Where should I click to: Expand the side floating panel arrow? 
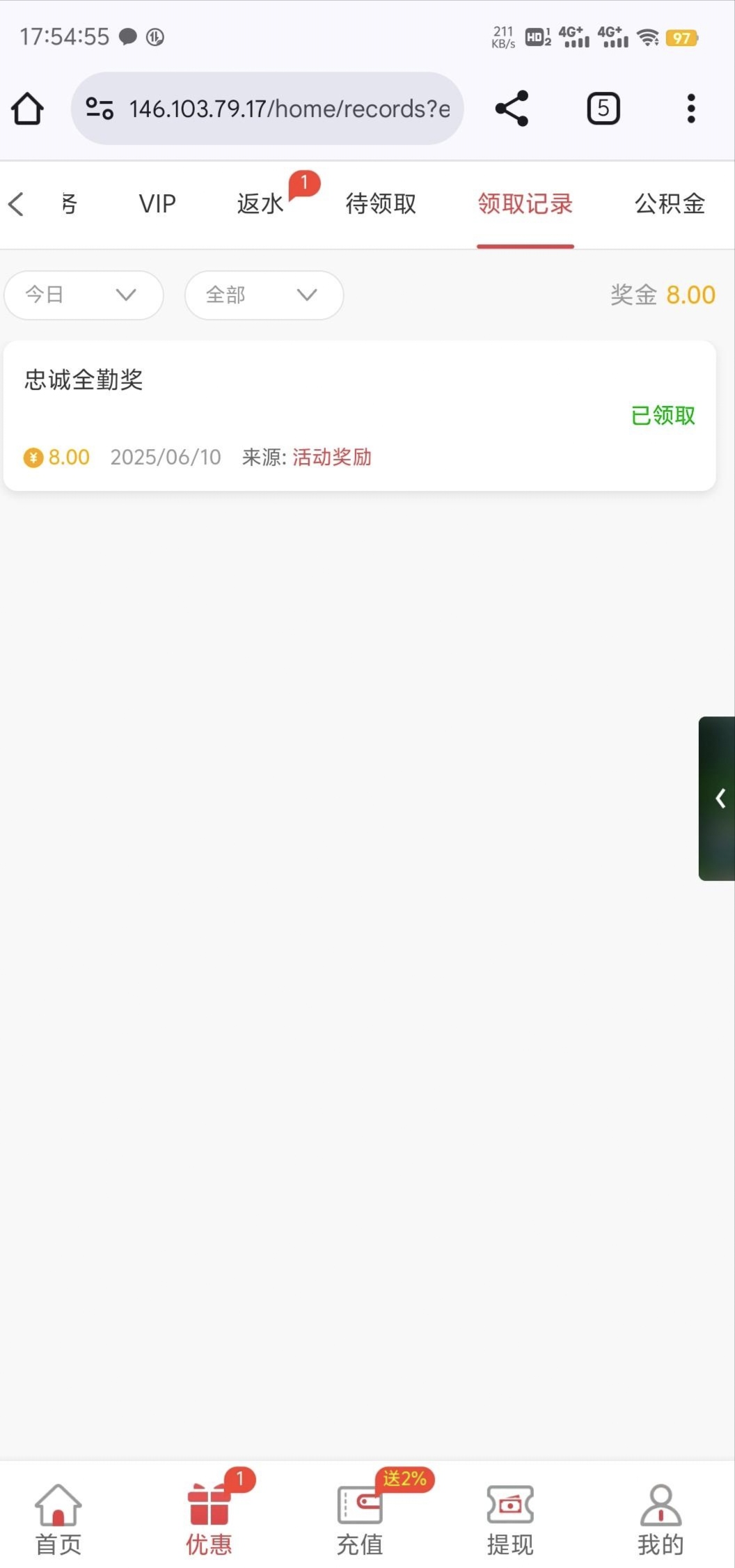(719, 798)
